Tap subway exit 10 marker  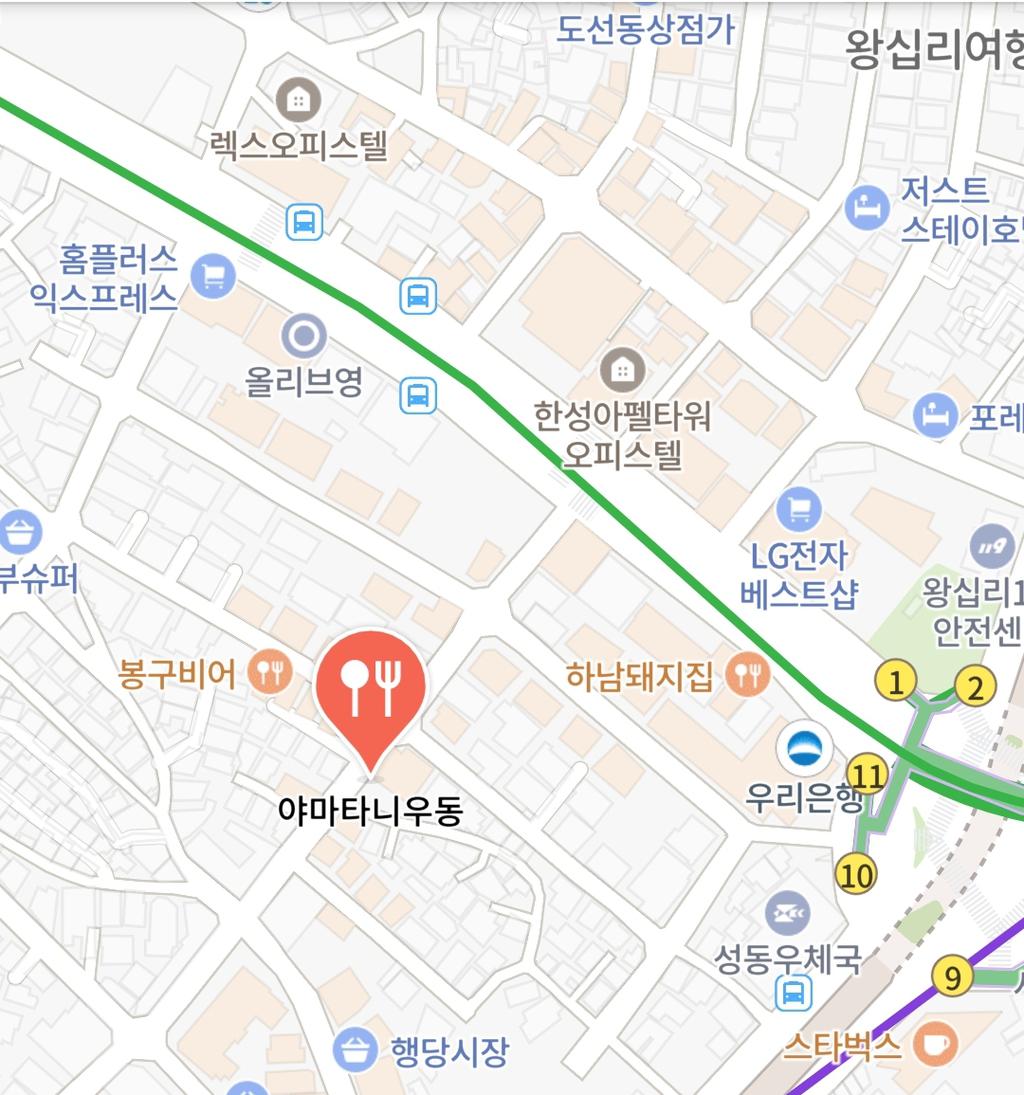[857, 875]
